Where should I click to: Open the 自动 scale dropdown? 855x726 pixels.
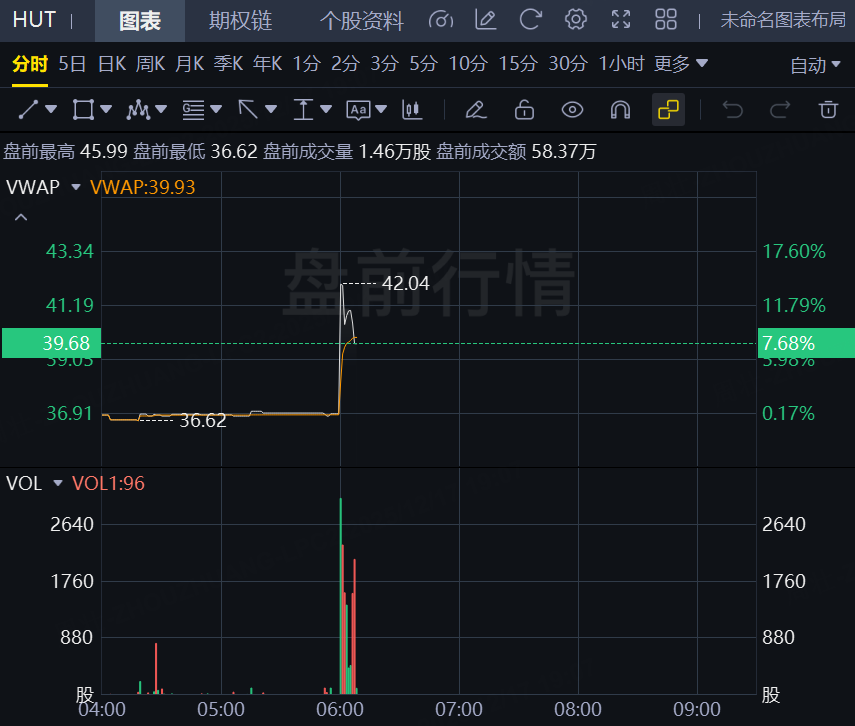pyautogui.click(x=815, y=65)
